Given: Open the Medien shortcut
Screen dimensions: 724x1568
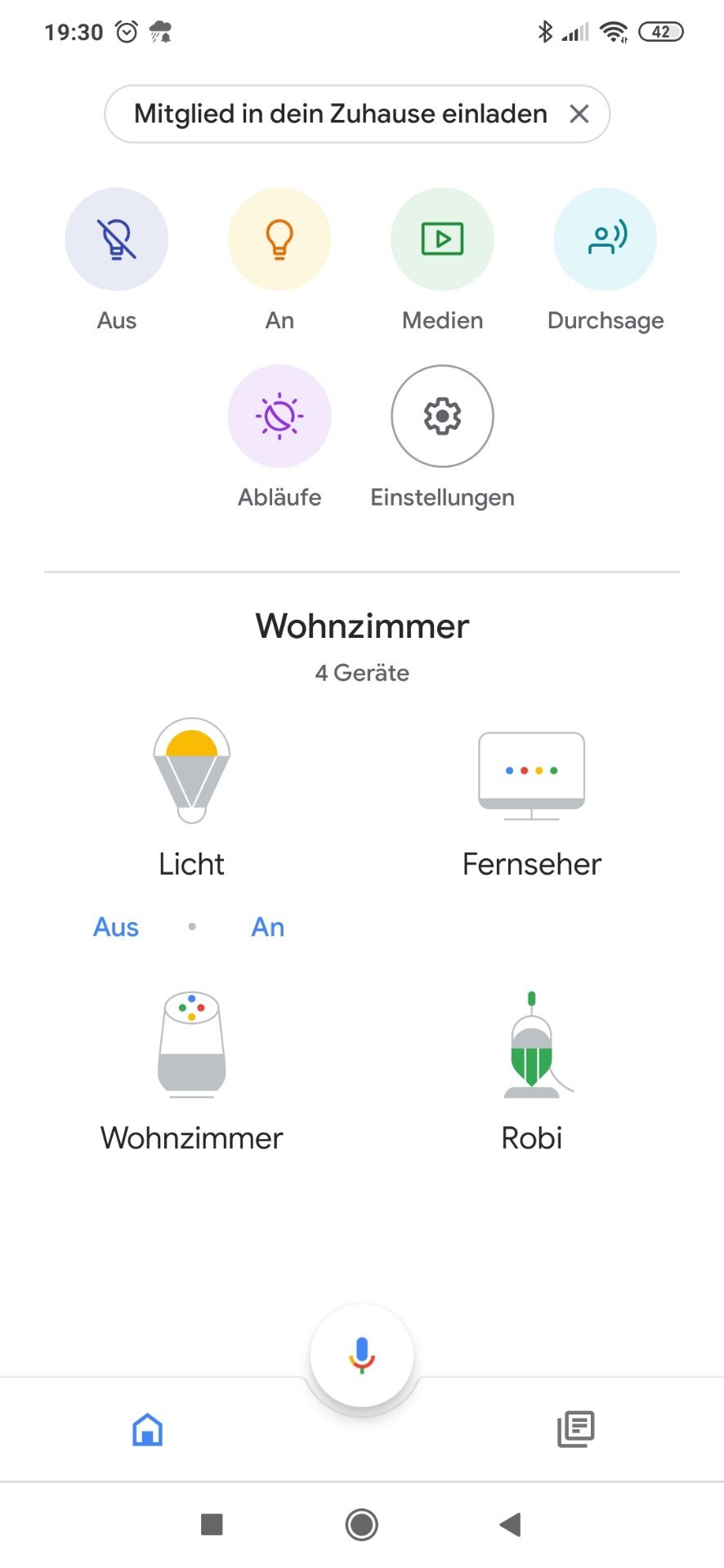Looking at the screenshot, I should tap(442, 239).
